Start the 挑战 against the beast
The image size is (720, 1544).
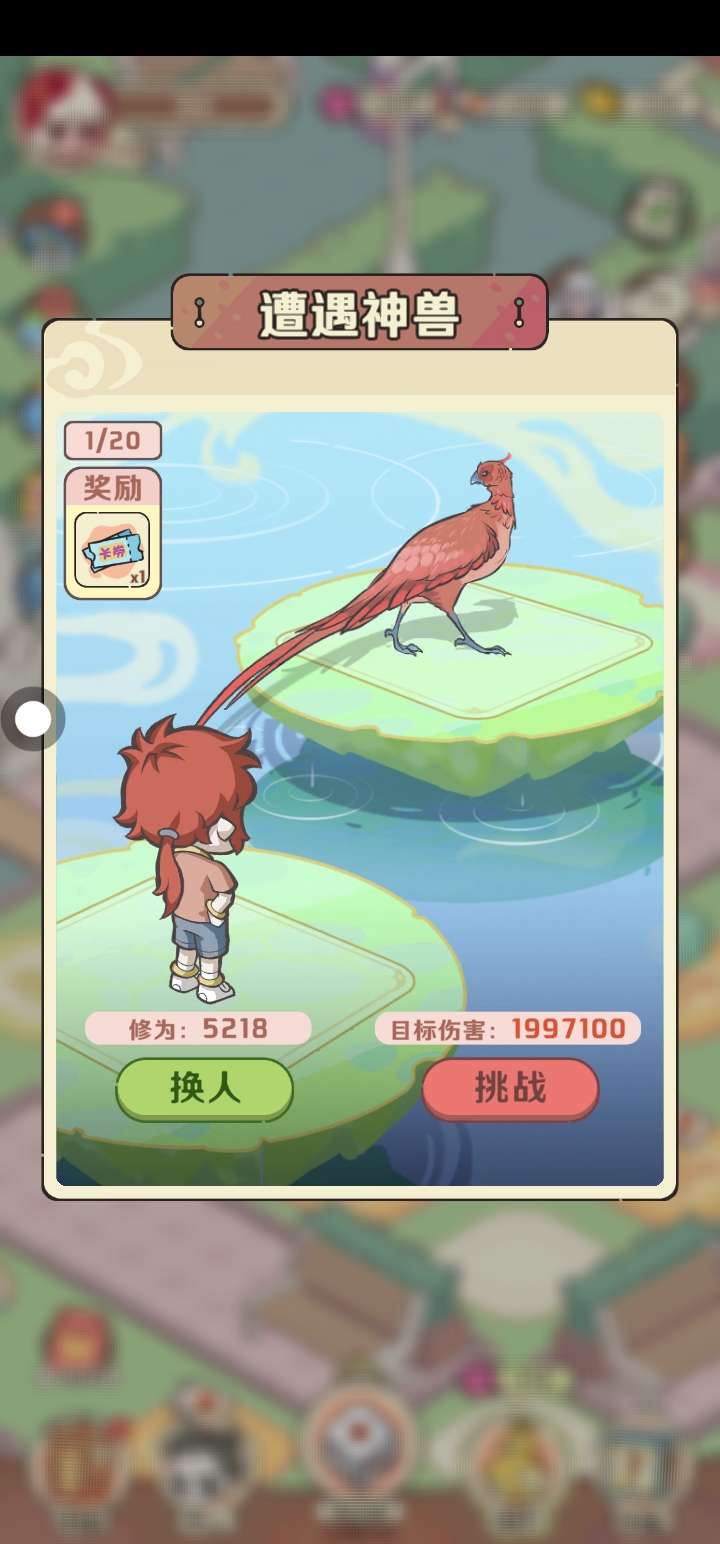[510, 1089]
